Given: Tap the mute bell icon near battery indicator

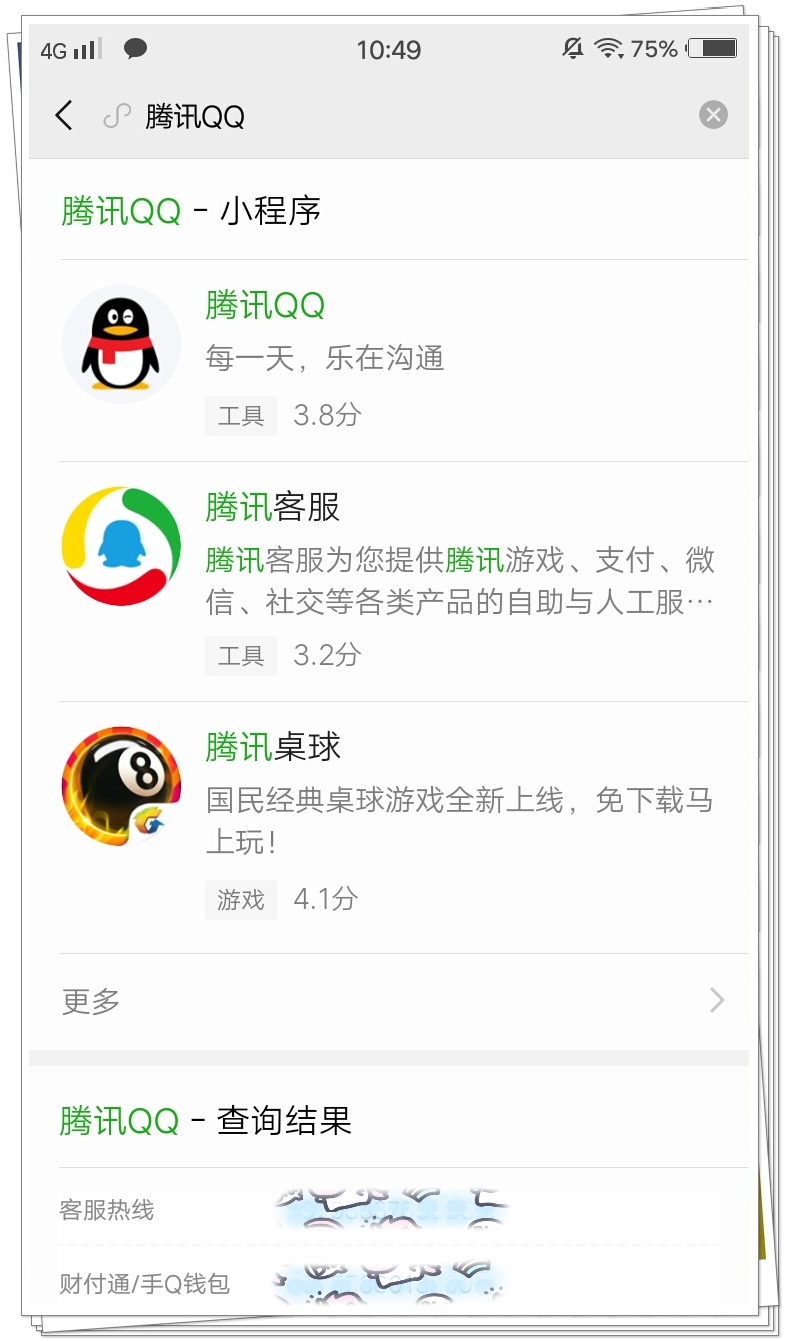Looking at the screenshot, I should pyautogui.click(x=571, y=48).
